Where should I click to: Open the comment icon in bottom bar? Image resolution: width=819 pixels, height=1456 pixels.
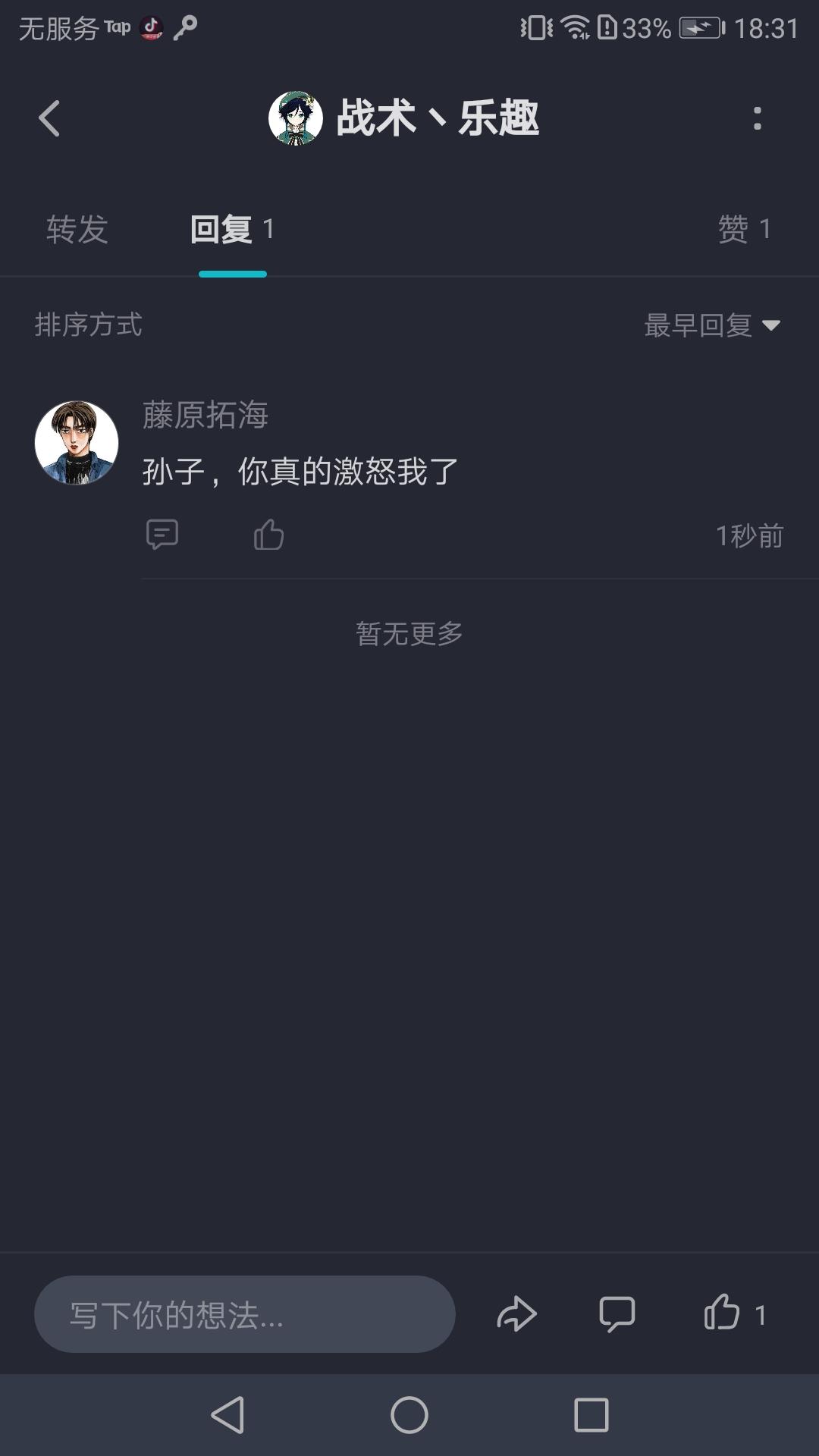pyautogui.click(x=617, y=1314)
